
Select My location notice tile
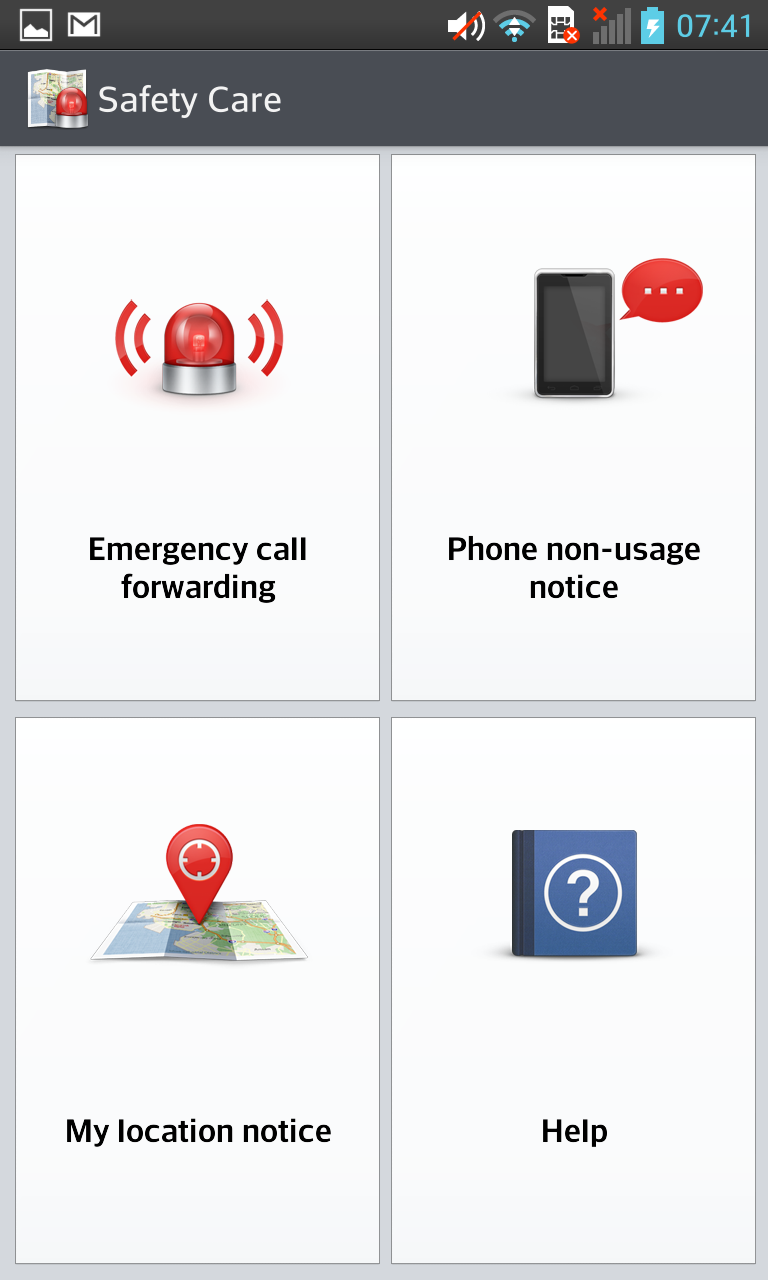pos(197,990)
